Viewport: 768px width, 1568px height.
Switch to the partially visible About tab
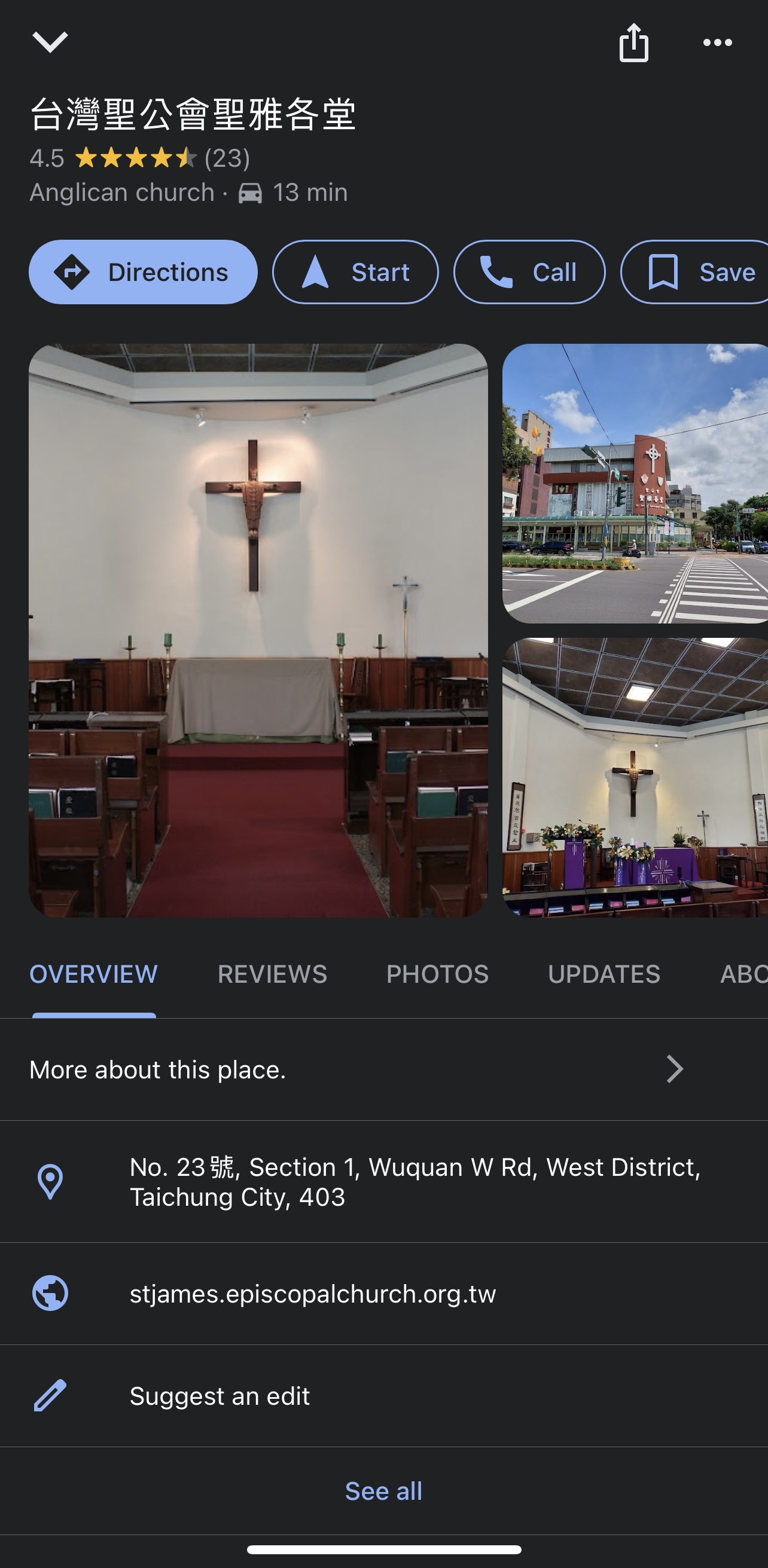click(x=743, y=974)
